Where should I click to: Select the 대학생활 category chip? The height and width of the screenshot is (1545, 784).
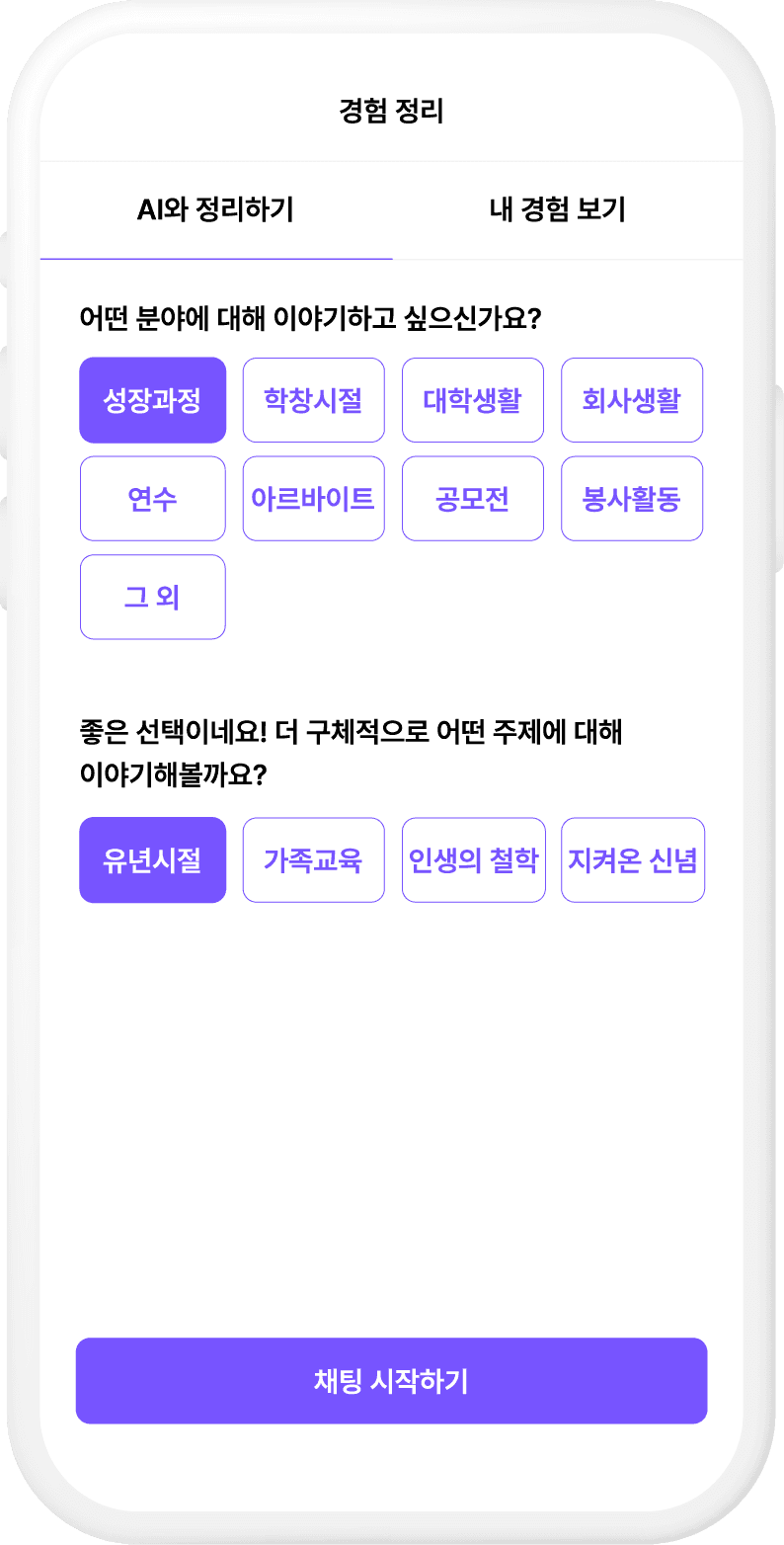point(472,399)
